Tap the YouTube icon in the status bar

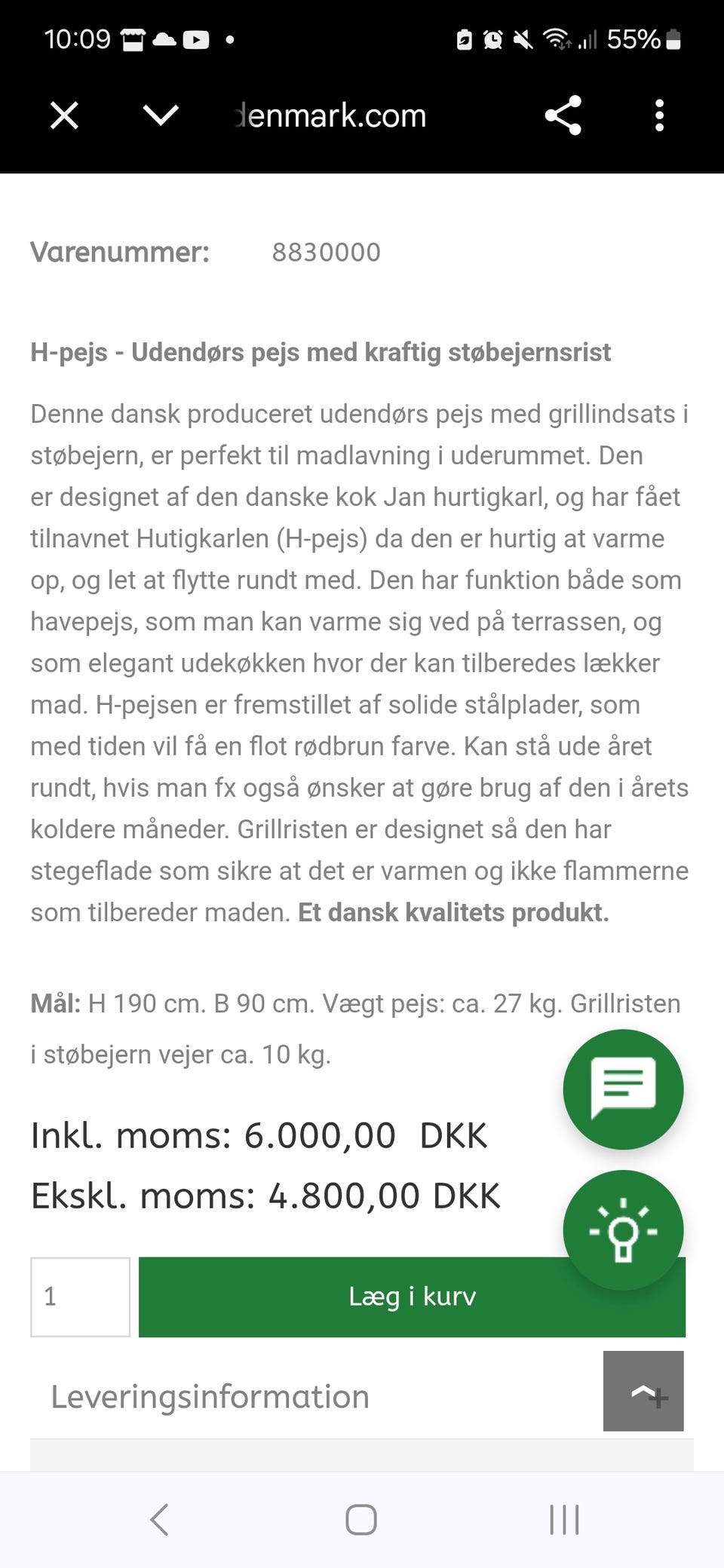(198, 39)
